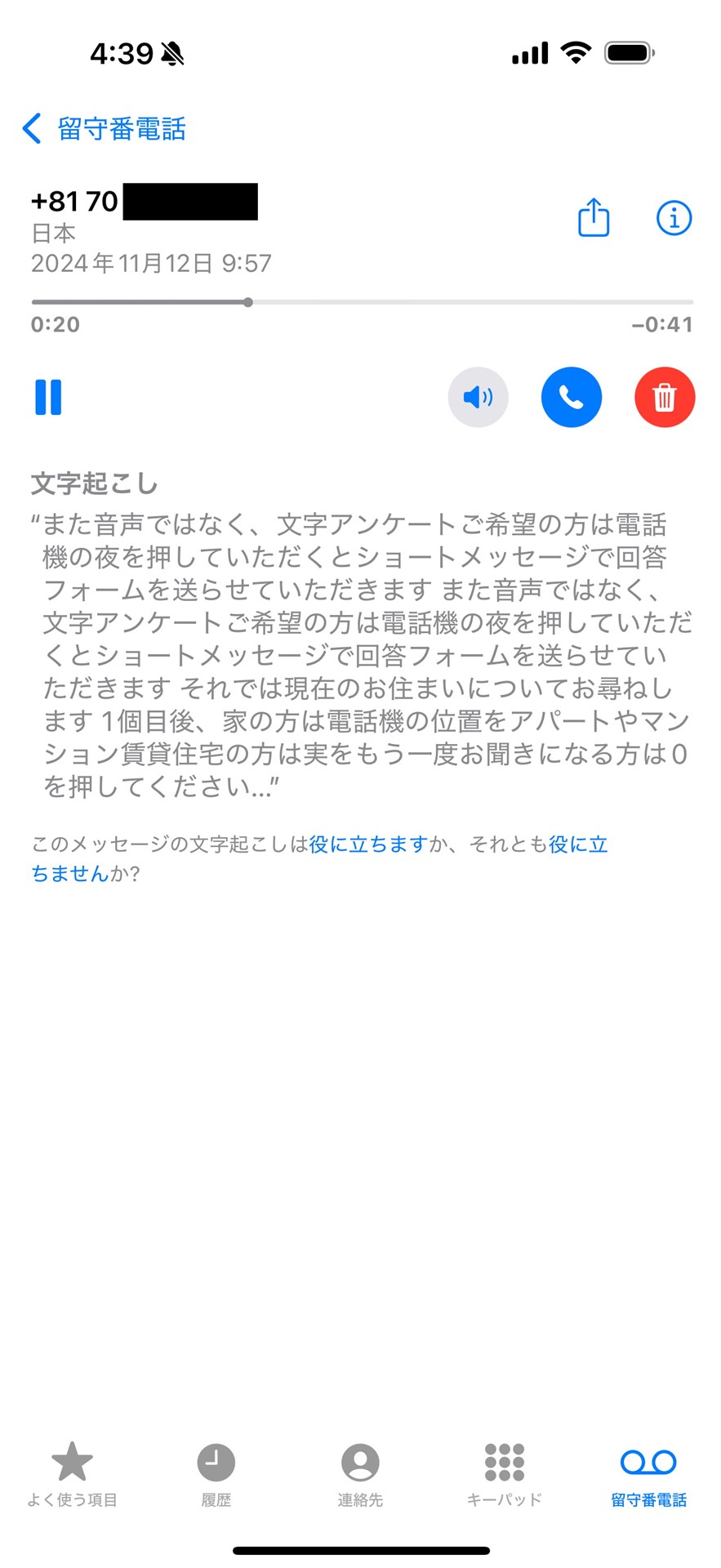The image size is (721, 1568).
Task: Open the share sheet icon
Action: click(x=594, y=218)
